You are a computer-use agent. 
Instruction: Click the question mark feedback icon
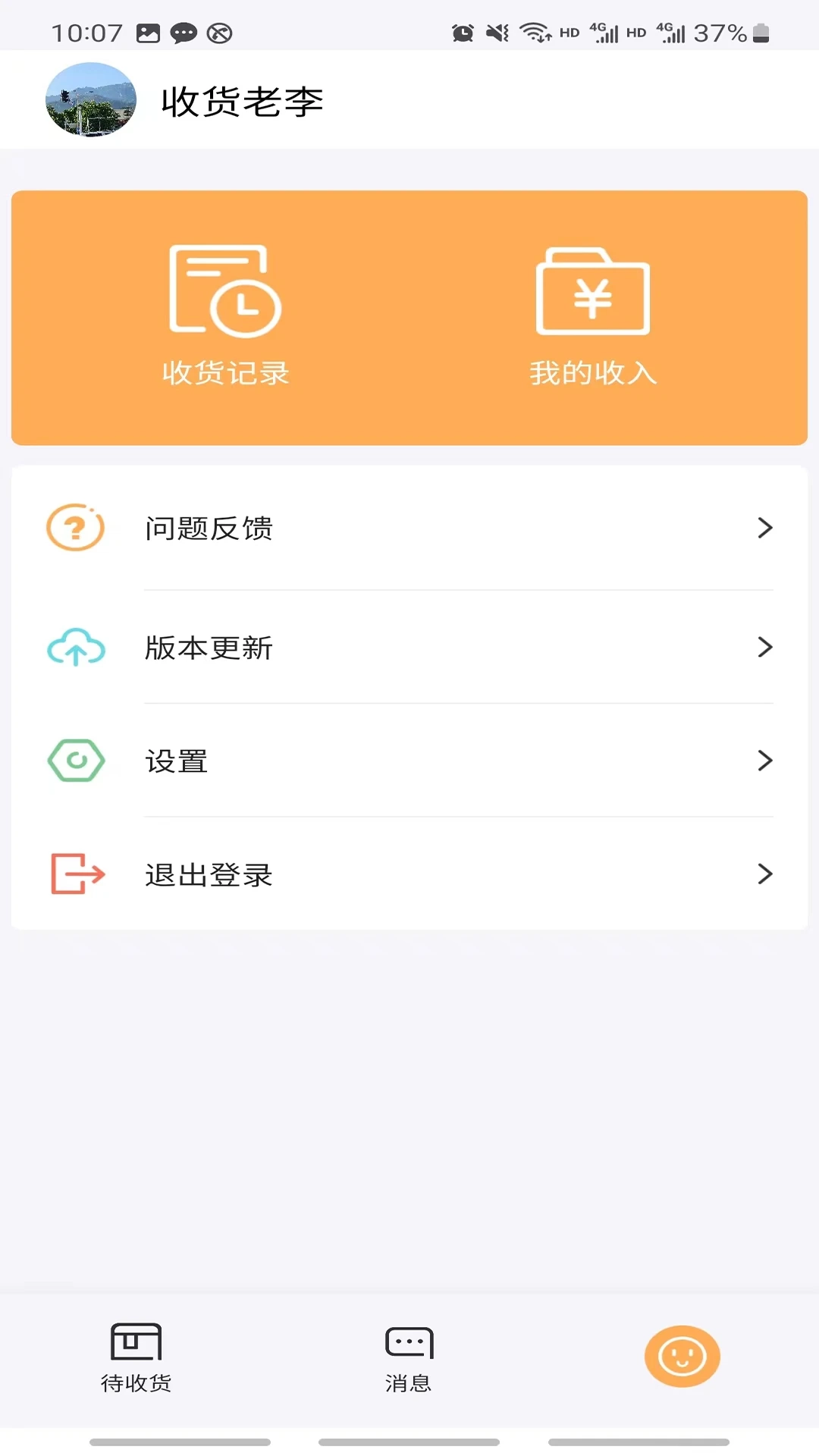(74, 529)
